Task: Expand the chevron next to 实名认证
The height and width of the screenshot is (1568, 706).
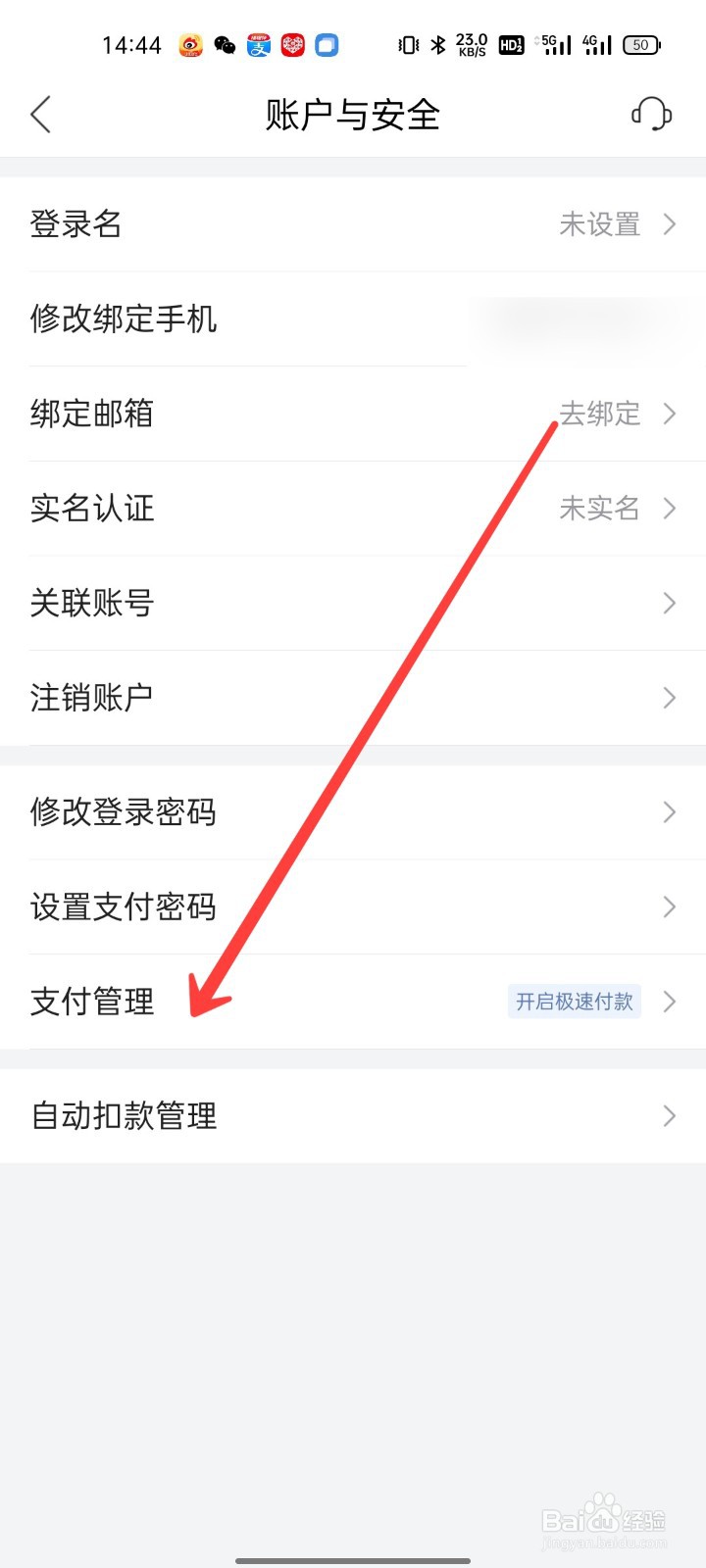Action: 670,509
